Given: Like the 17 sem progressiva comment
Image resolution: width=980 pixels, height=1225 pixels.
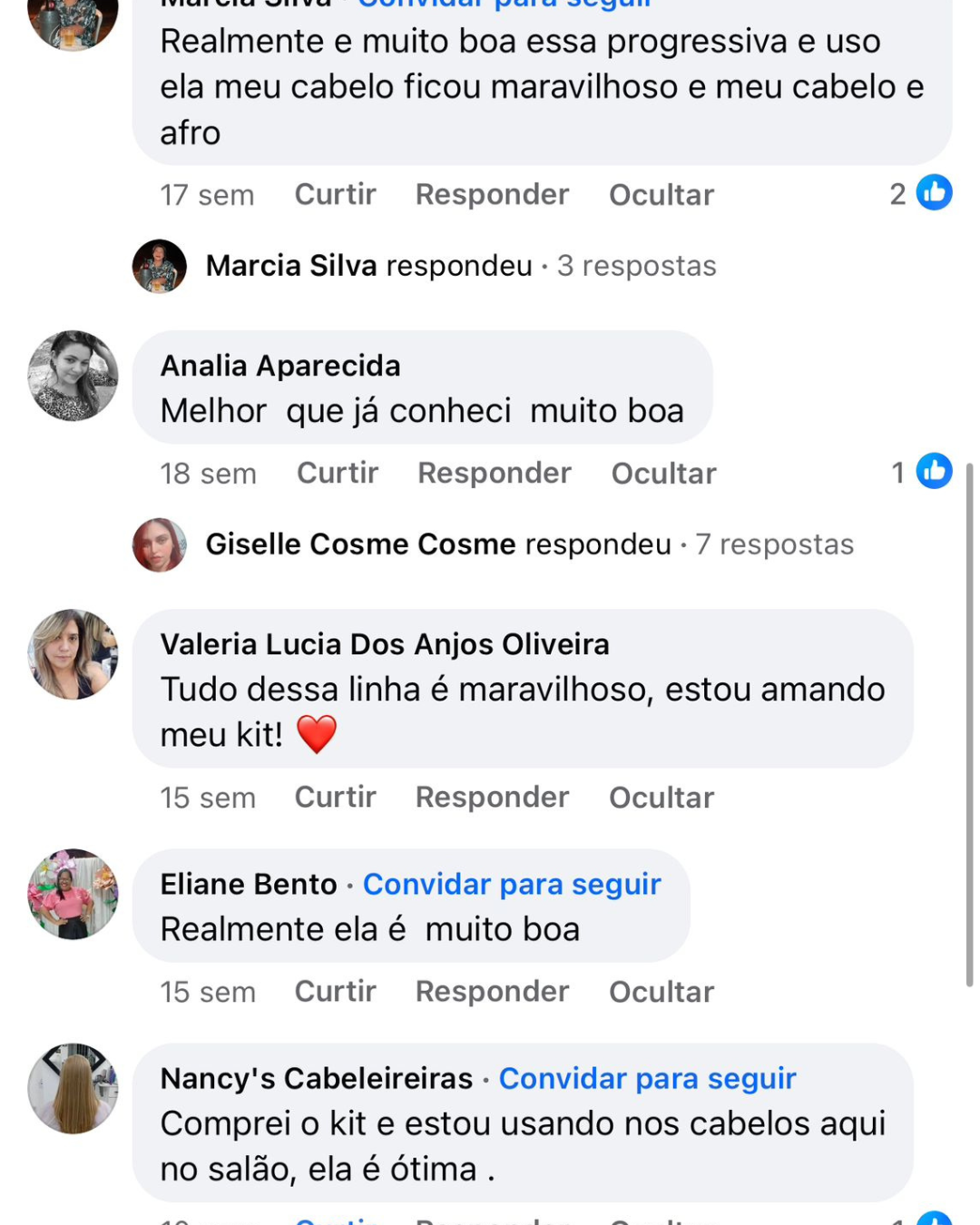Looking at the screenshot, I should coord(335,194).
